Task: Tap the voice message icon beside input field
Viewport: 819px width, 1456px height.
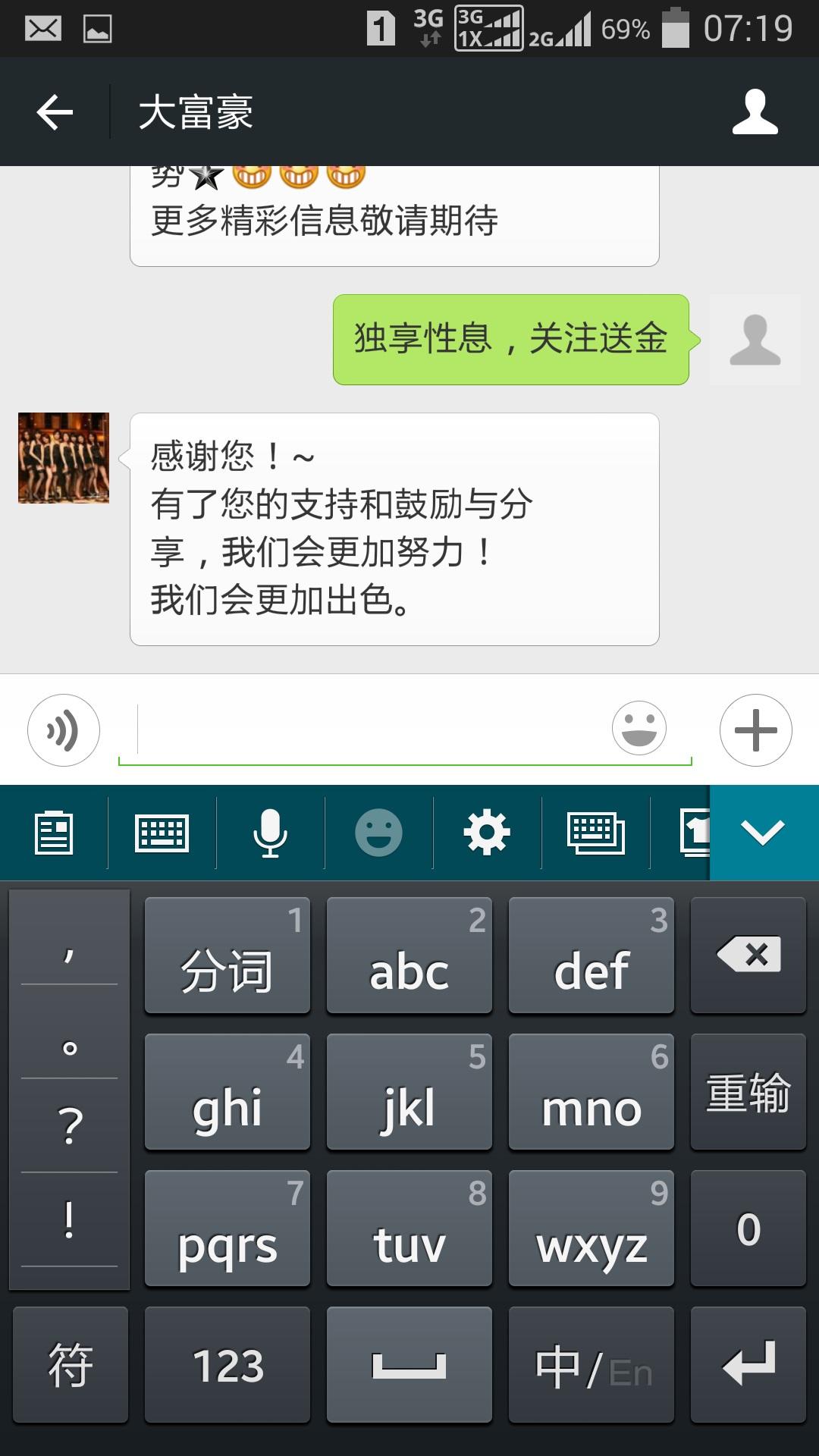Action: pyautogui.click(x=62, y=729)
